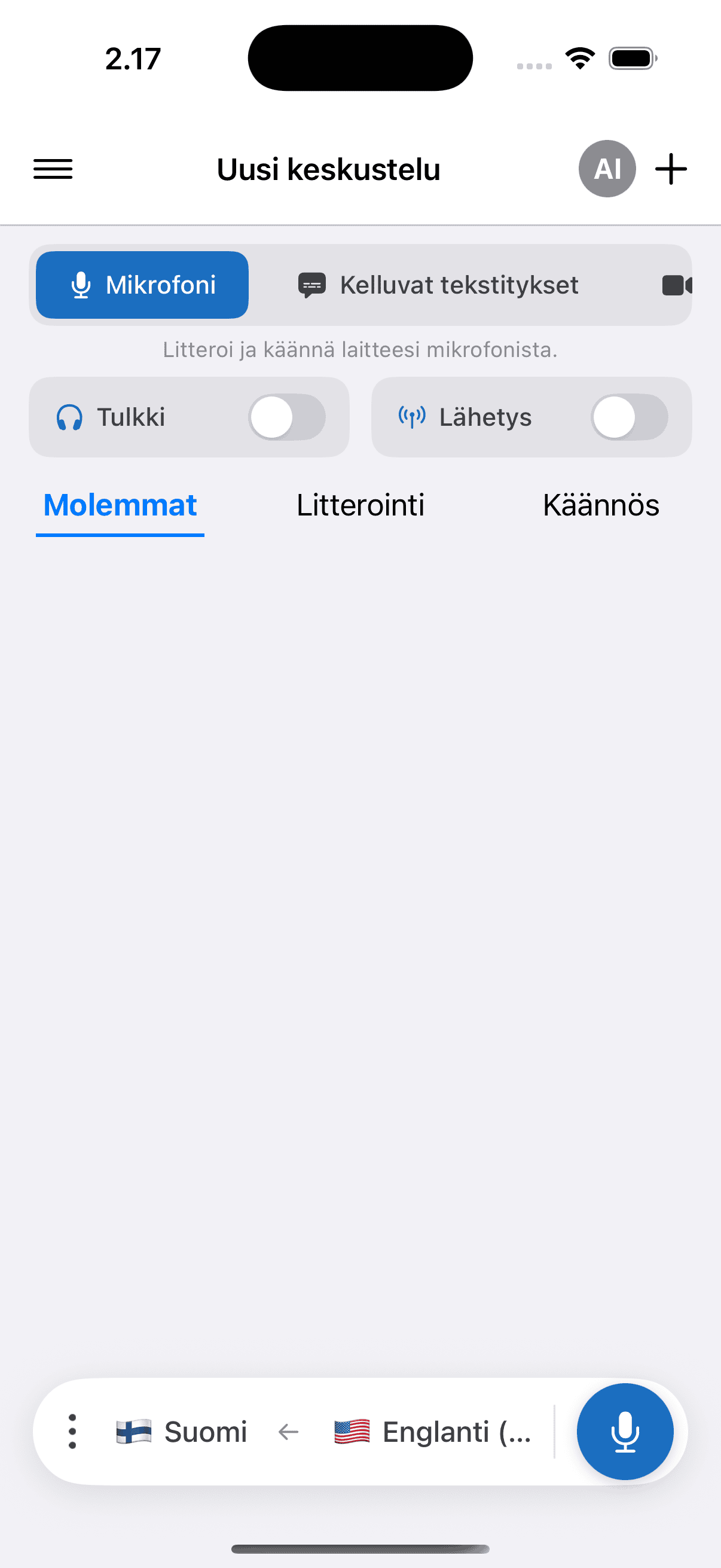Screen dimensions: 721x1568
Task: Change the Englanti language selection
Action: [x=433, y=1431]
